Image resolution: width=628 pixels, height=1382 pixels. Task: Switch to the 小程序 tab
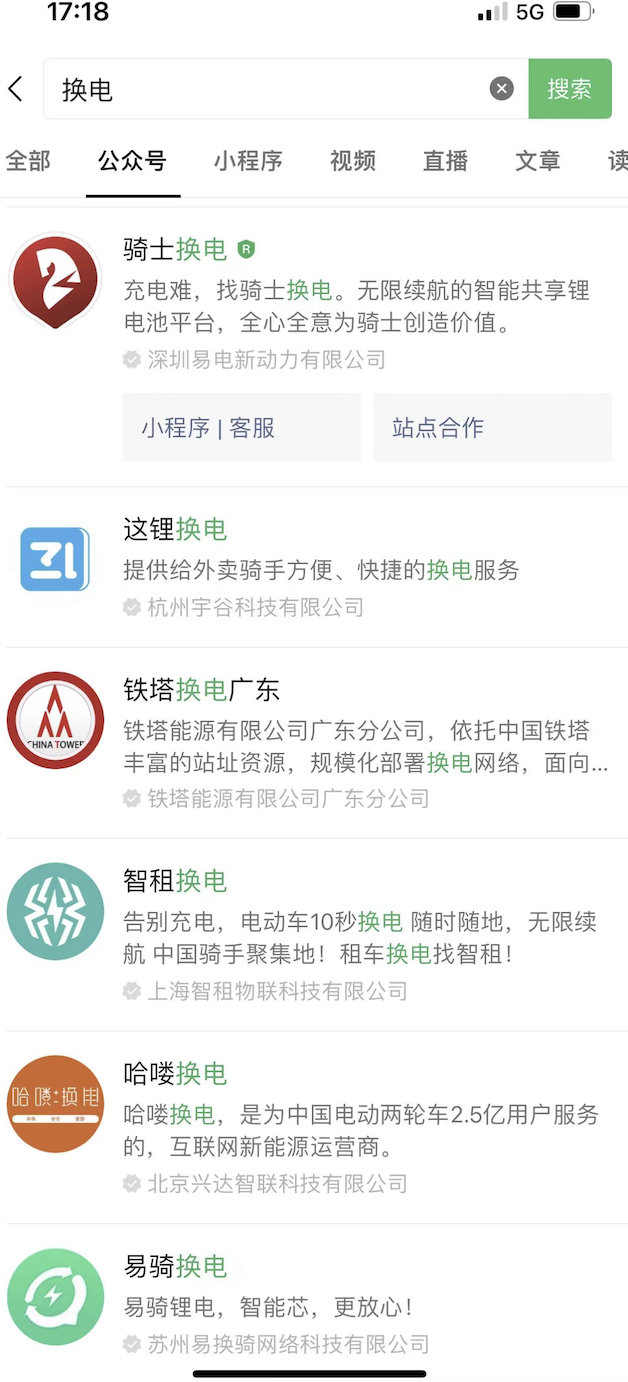click(x=248, y=161)
